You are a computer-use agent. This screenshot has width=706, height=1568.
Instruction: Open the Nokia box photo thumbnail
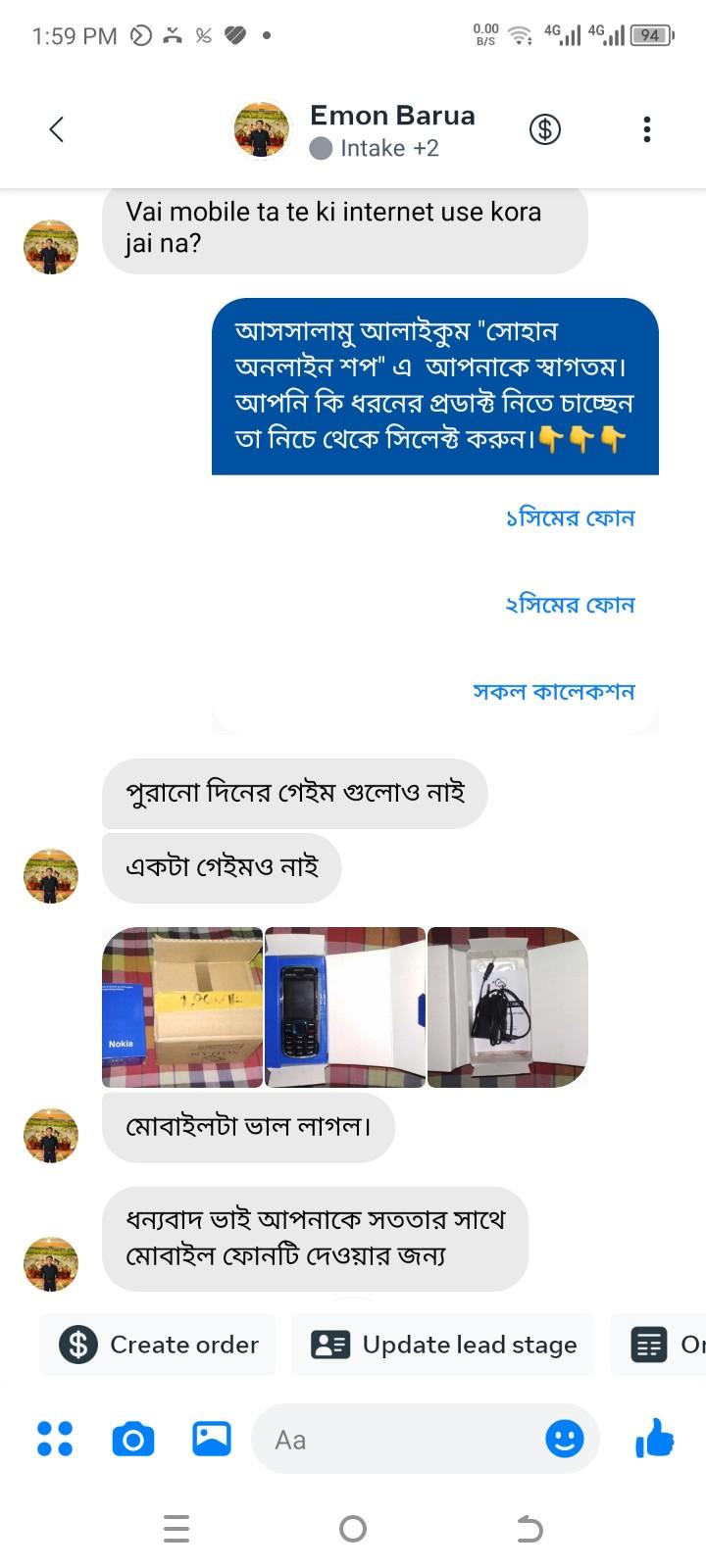pyautogui.click(x=182, y=1006)
